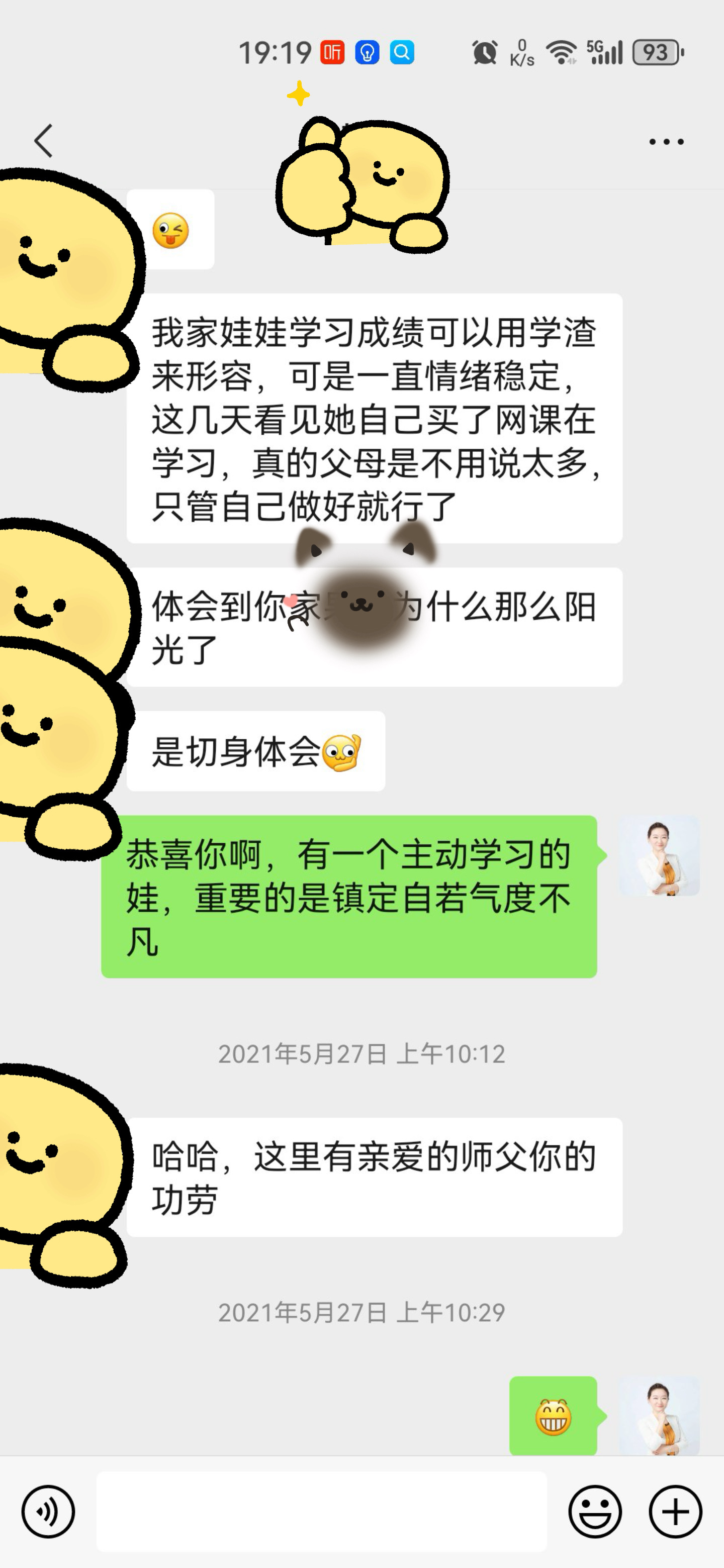Open the emoji sticker panel
The image size is (724, 1568).
pyautogui.click(x=595, y=1511)
